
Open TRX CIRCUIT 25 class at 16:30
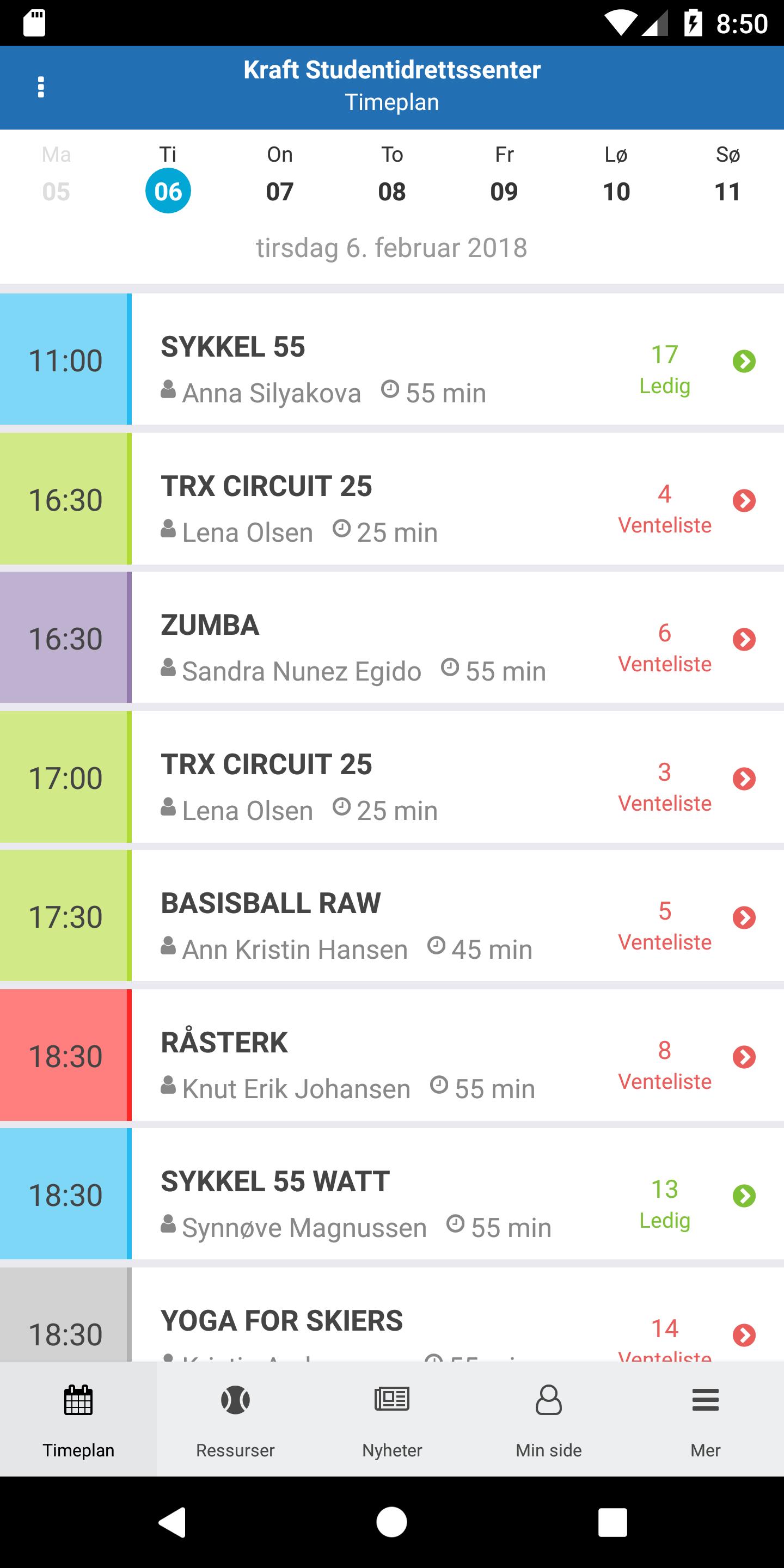(392, 499)
